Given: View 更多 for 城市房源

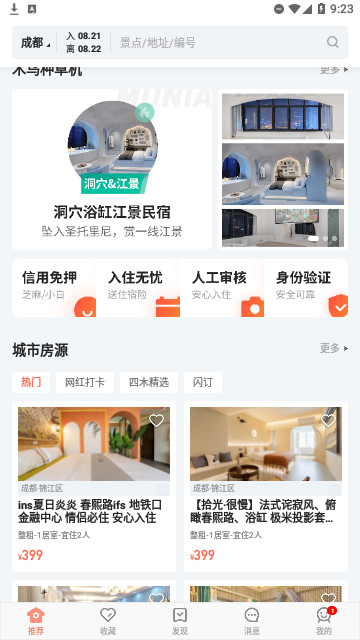Looking at the screenshot, I should click(x=334, y=349).
